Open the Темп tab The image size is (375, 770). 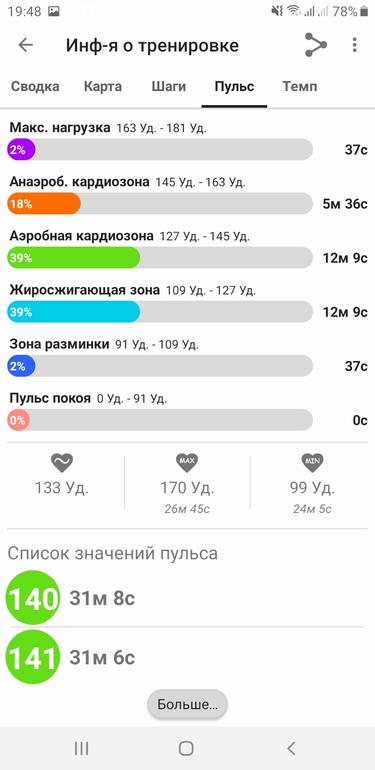[x=300, y=87]
